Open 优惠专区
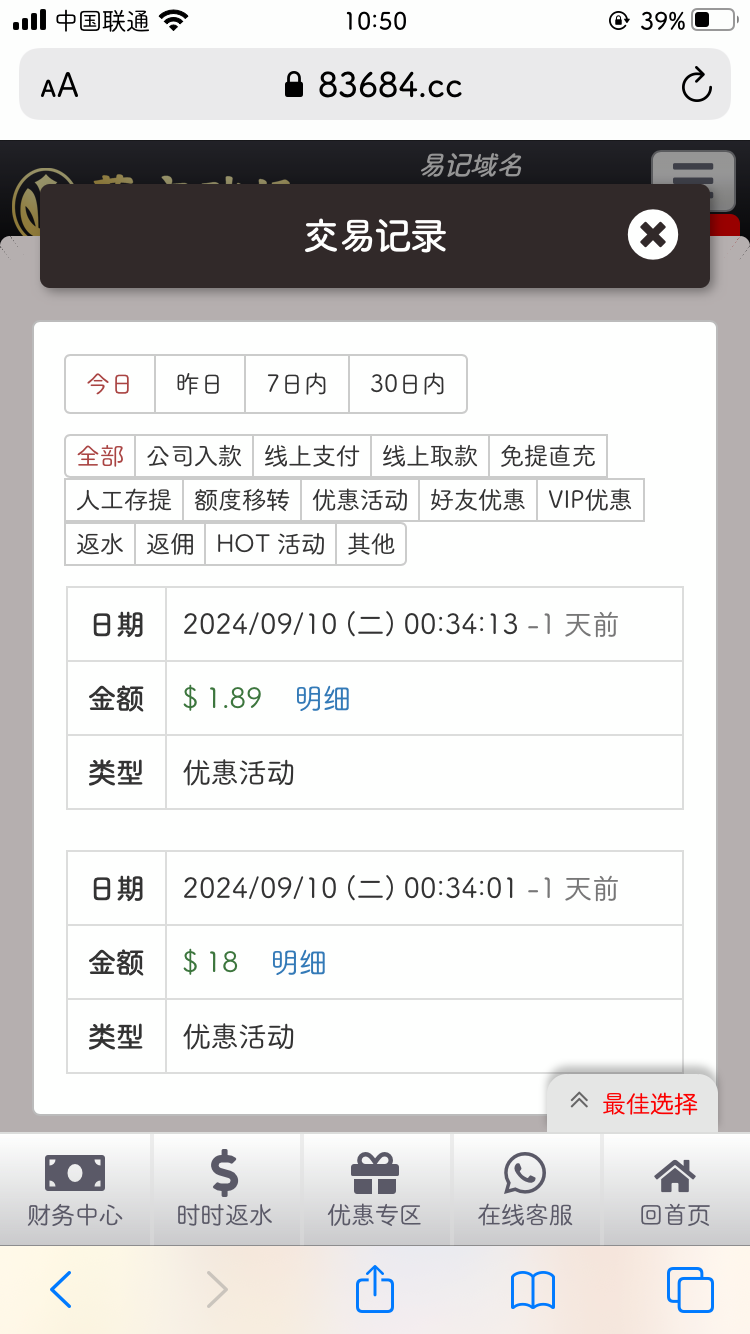 click(375, 1190)
